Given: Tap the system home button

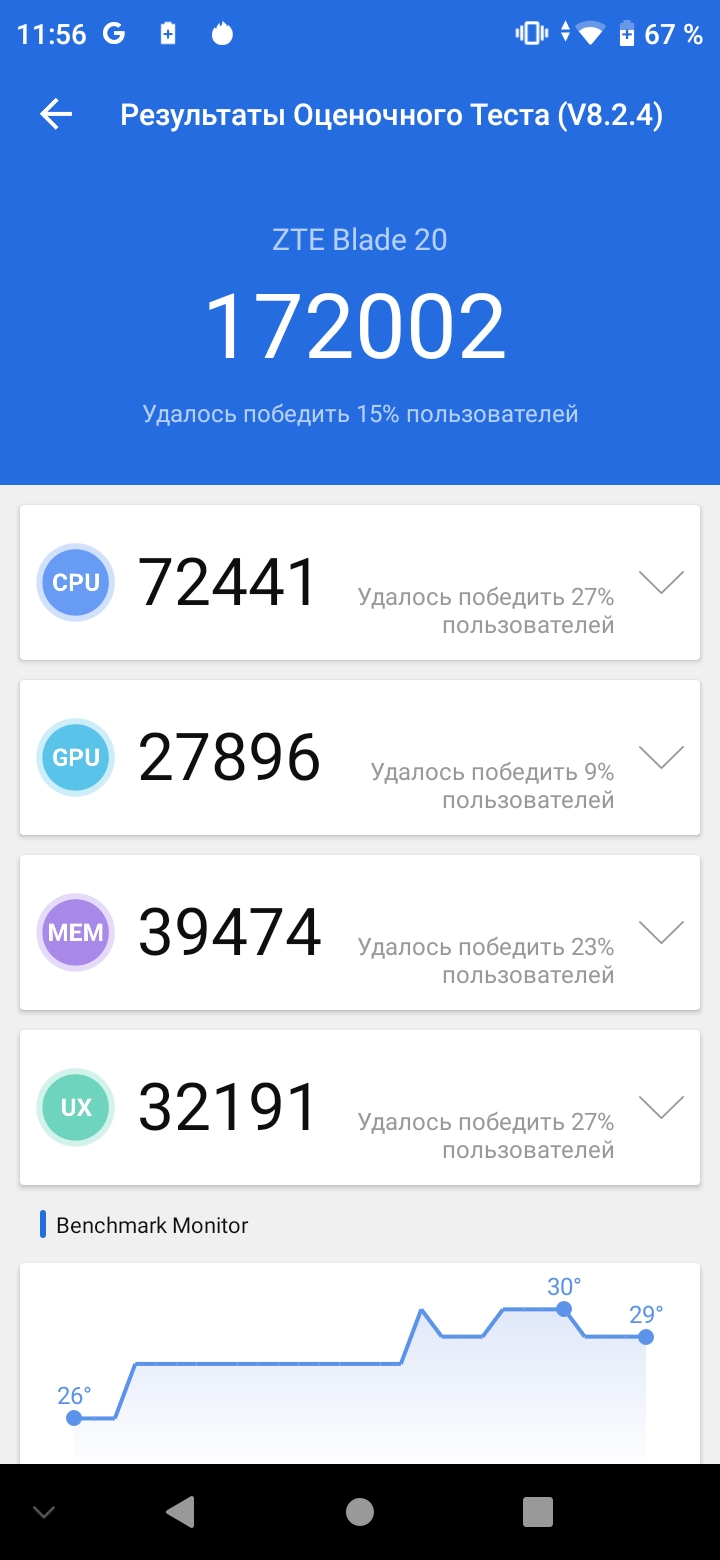Looking at the screenshot, I should tap(360, 1512).
